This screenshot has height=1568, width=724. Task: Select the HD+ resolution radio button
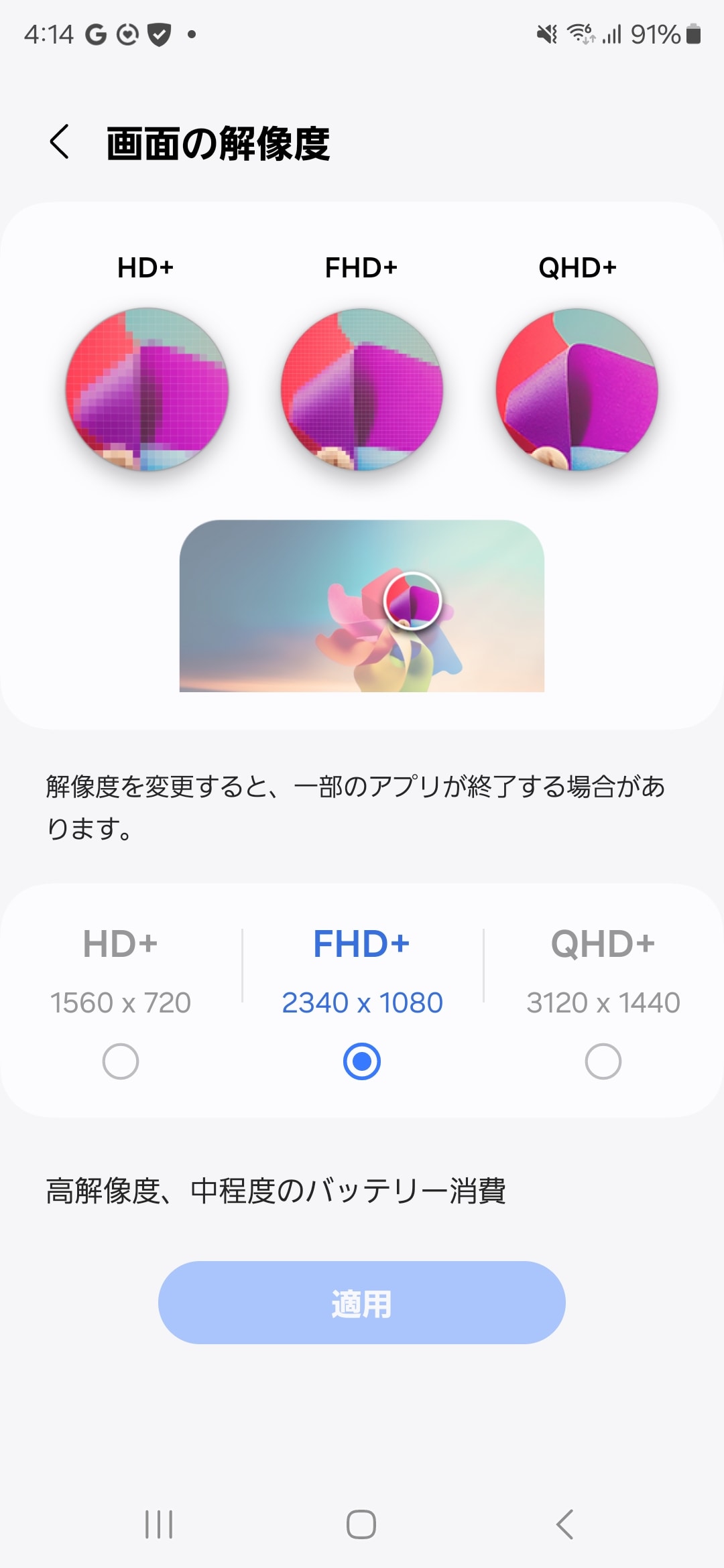(119, 1061)
